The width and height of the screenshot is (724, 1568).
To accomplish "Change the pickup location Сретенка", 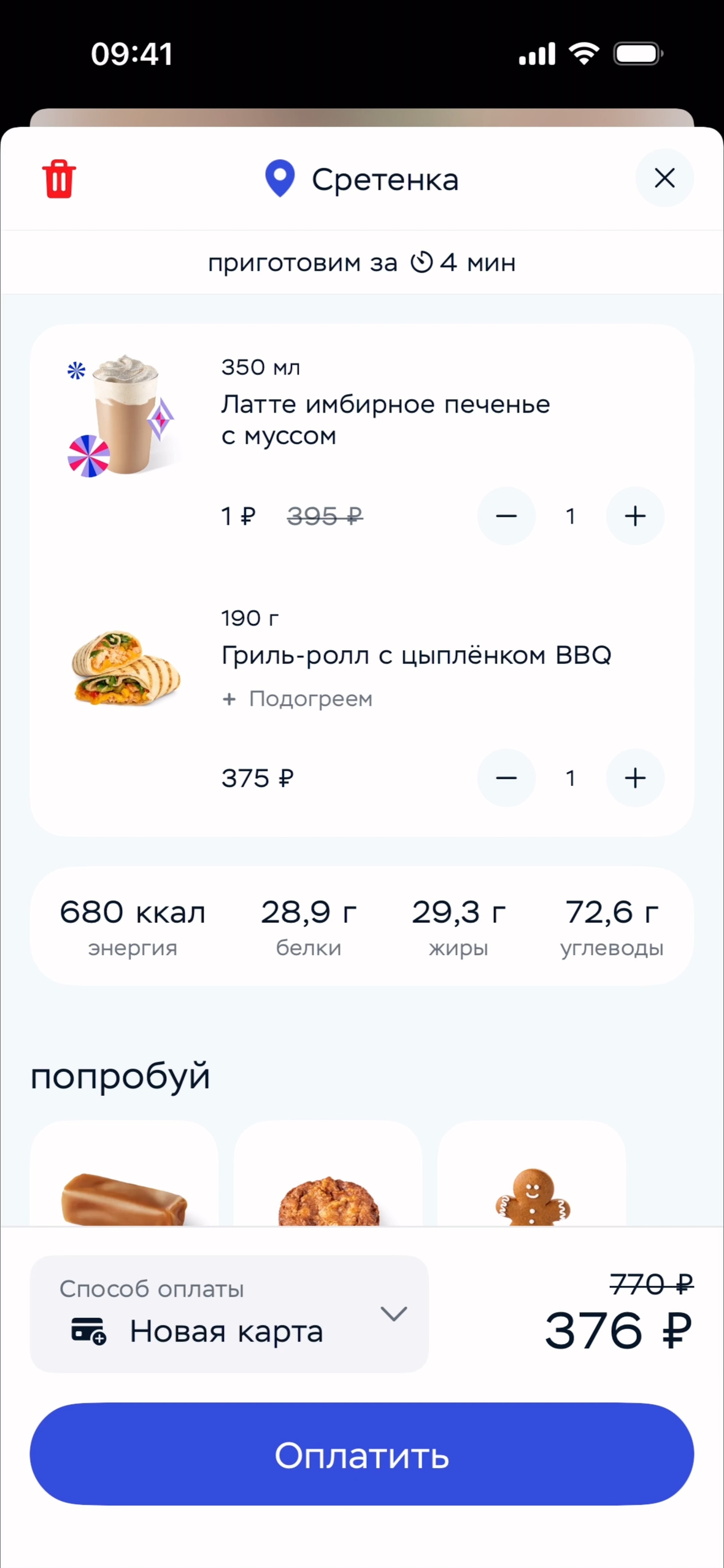I will pyautogui.click(x=362, y=179).
